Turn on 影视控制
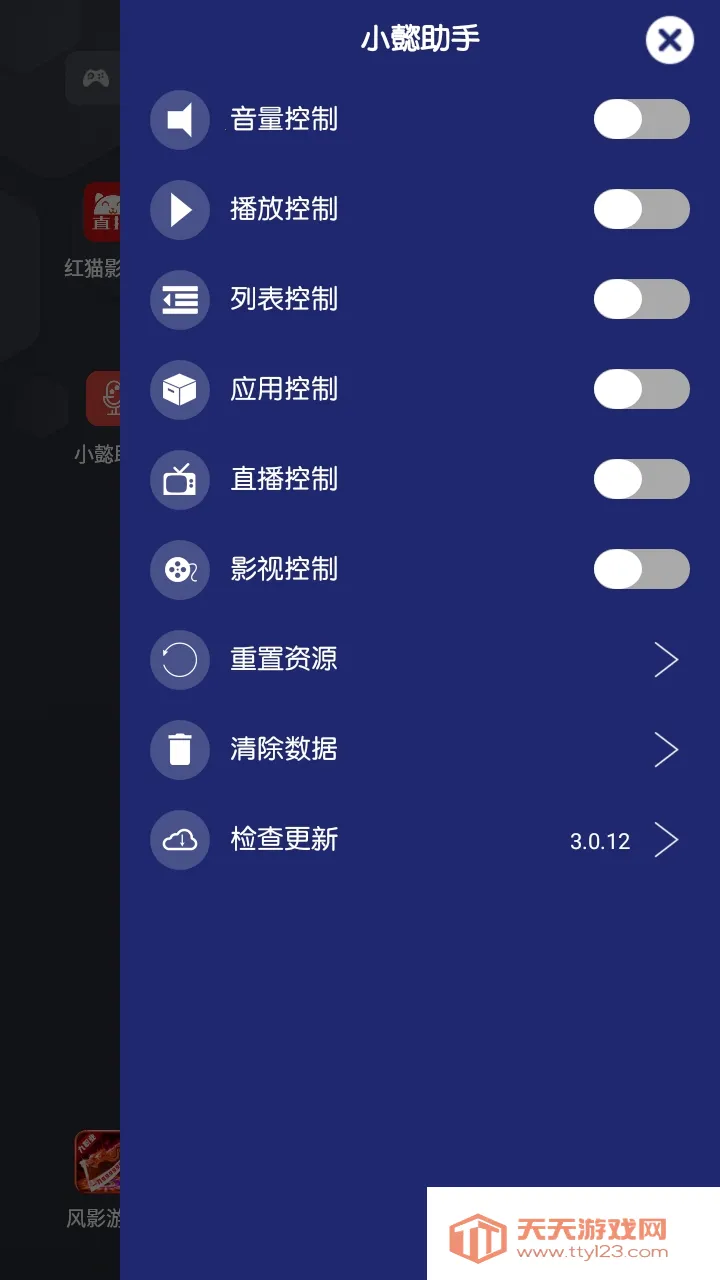 (x=641, y=570)
